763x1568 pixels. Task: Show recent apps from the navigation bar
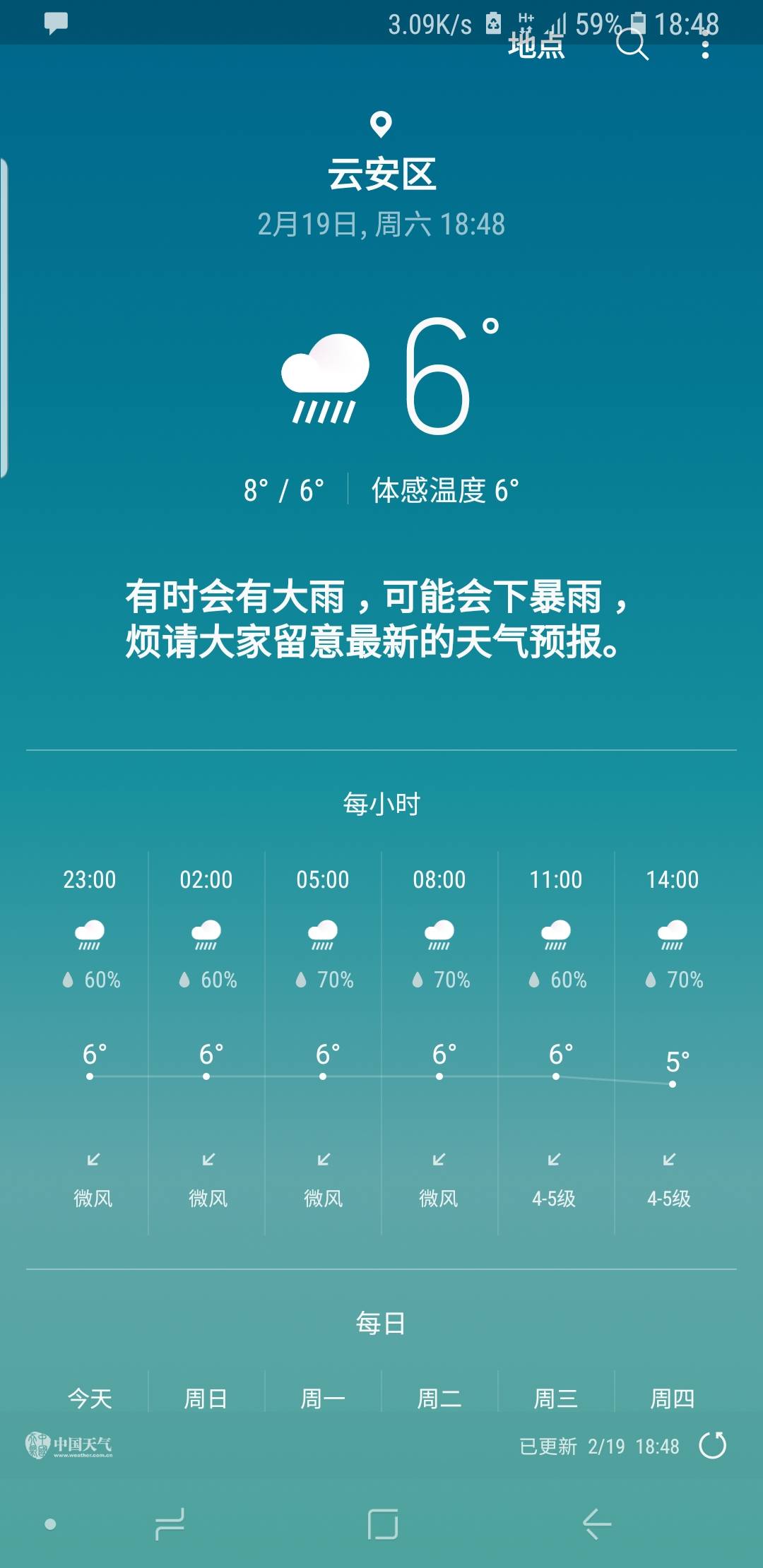pos(170,1524)
